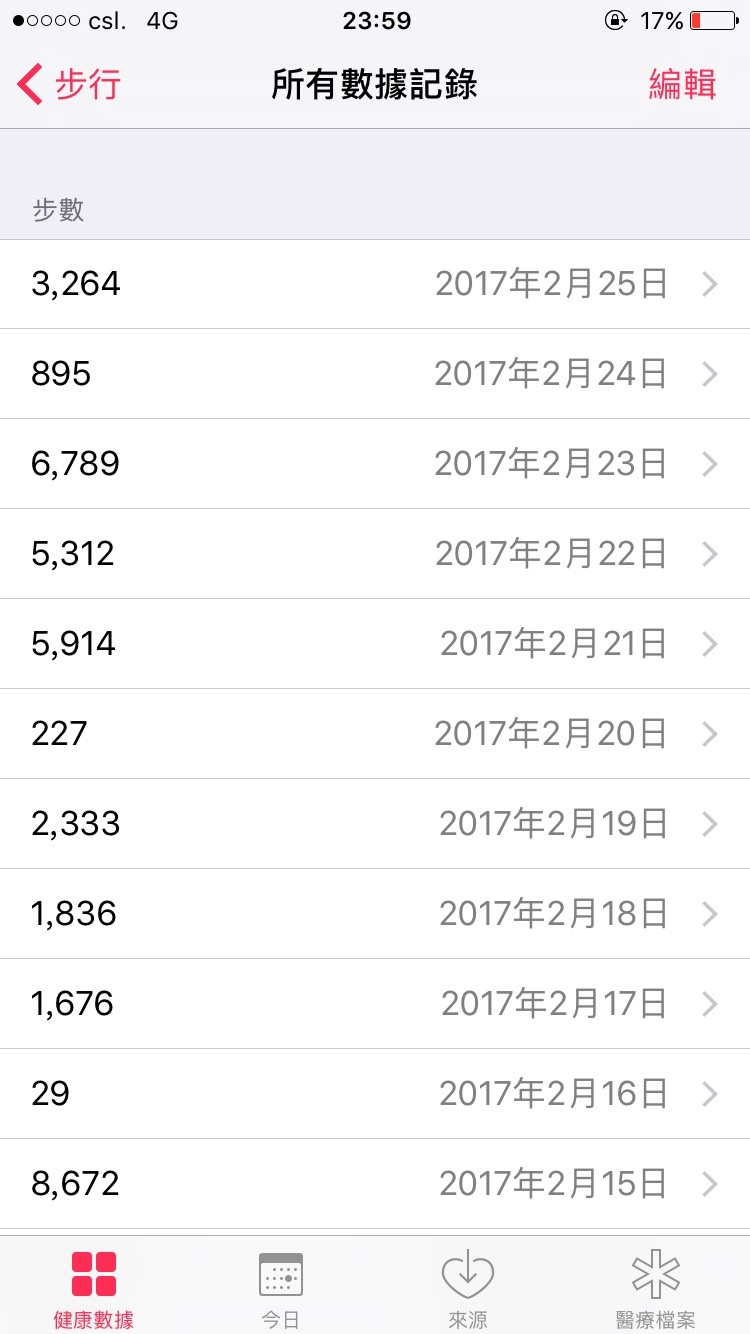
Task: Go back to 步行 screen
Action: coord(68,85)
